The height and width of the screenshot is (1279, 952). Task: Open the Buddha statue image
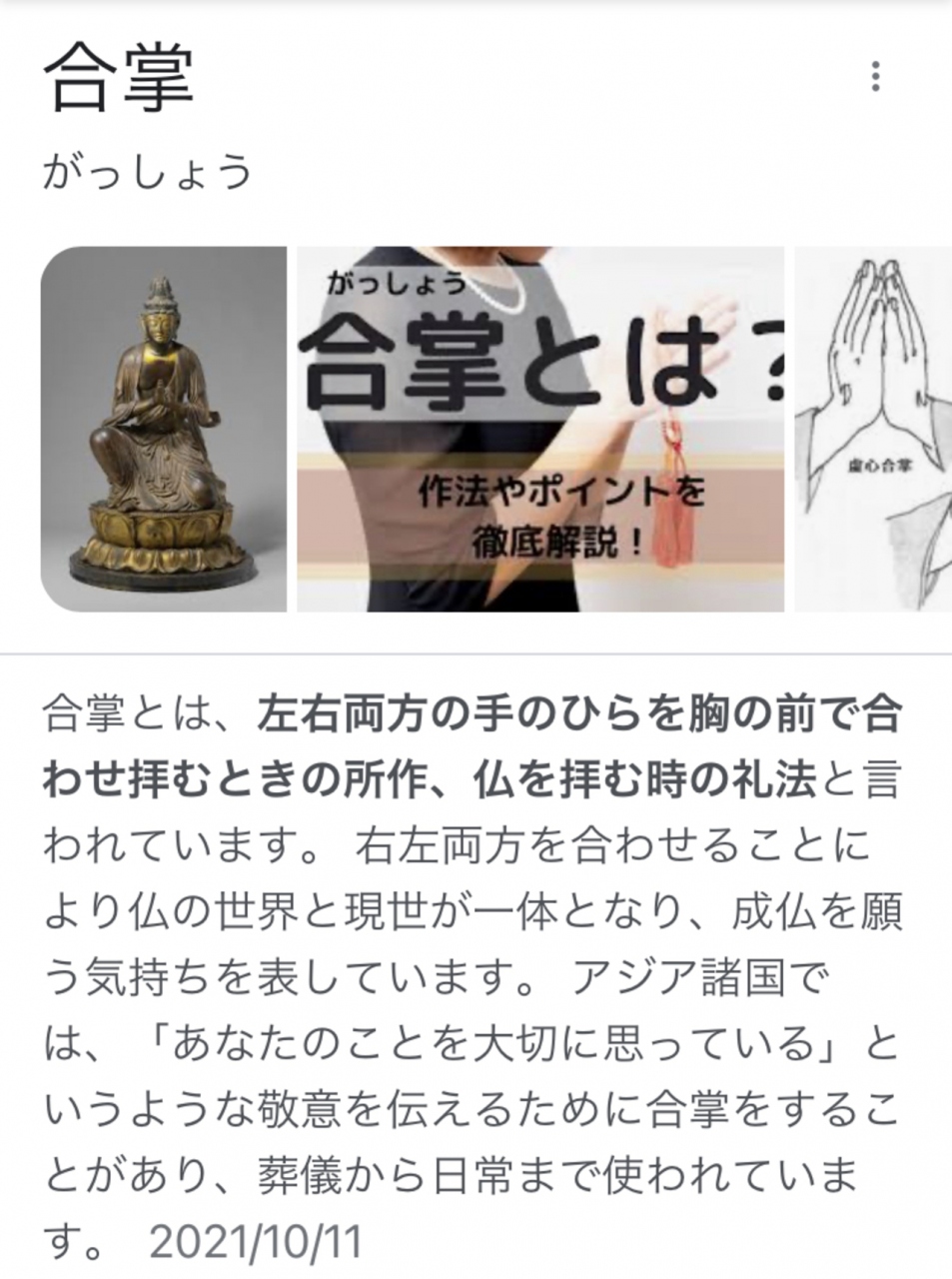tap(164, 430)
